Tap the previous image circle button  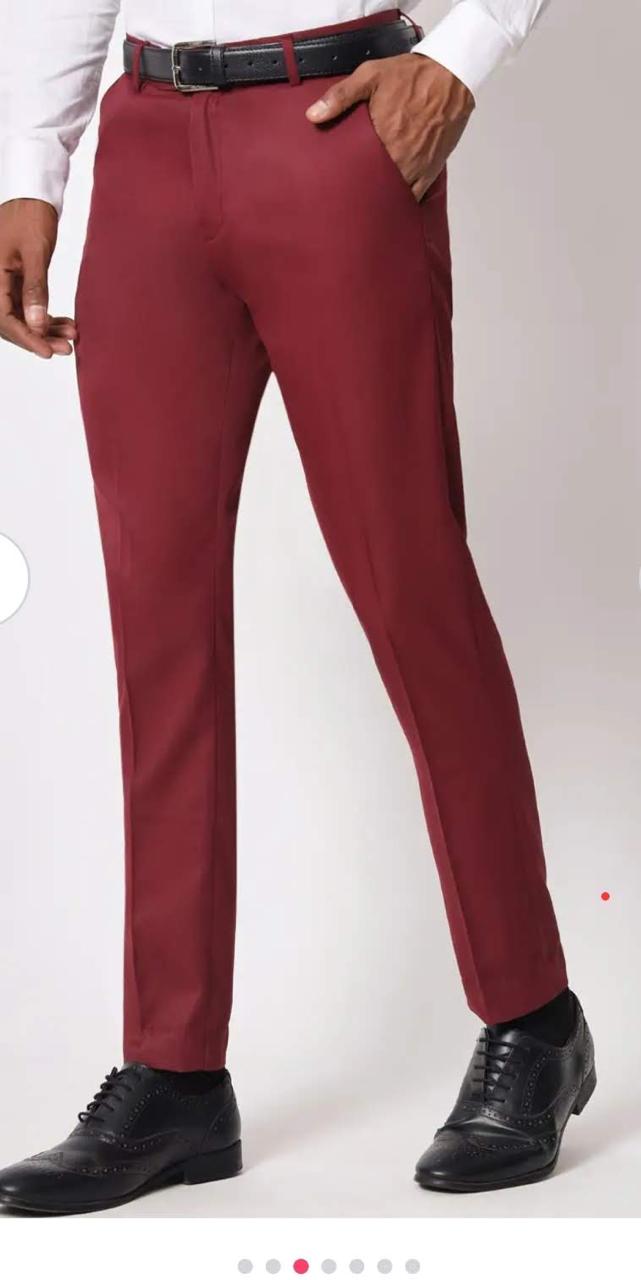tap(10, 578)
